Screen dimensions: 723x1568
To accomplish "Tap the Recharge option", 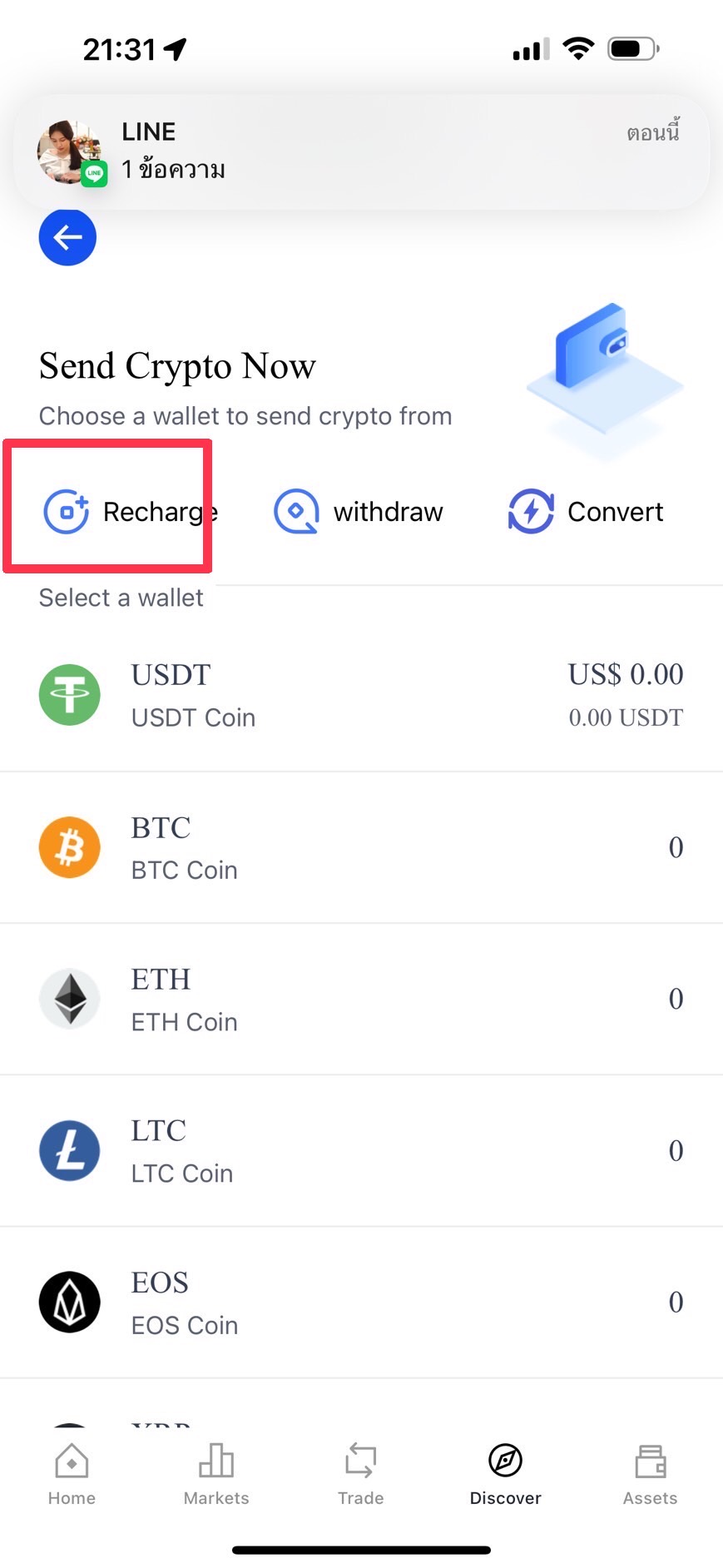I will click(131, 511).
